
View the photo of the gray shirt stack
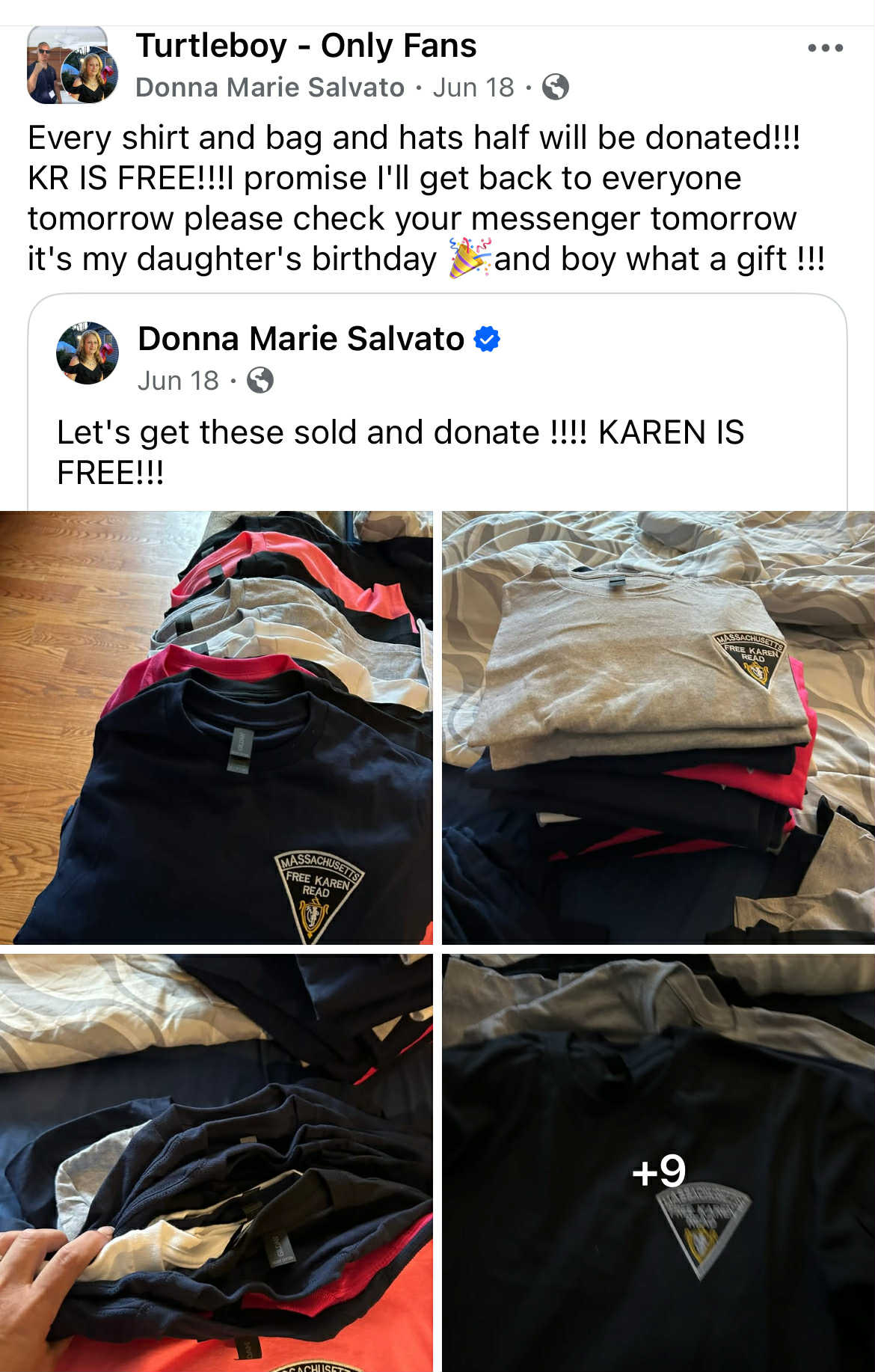658,727
